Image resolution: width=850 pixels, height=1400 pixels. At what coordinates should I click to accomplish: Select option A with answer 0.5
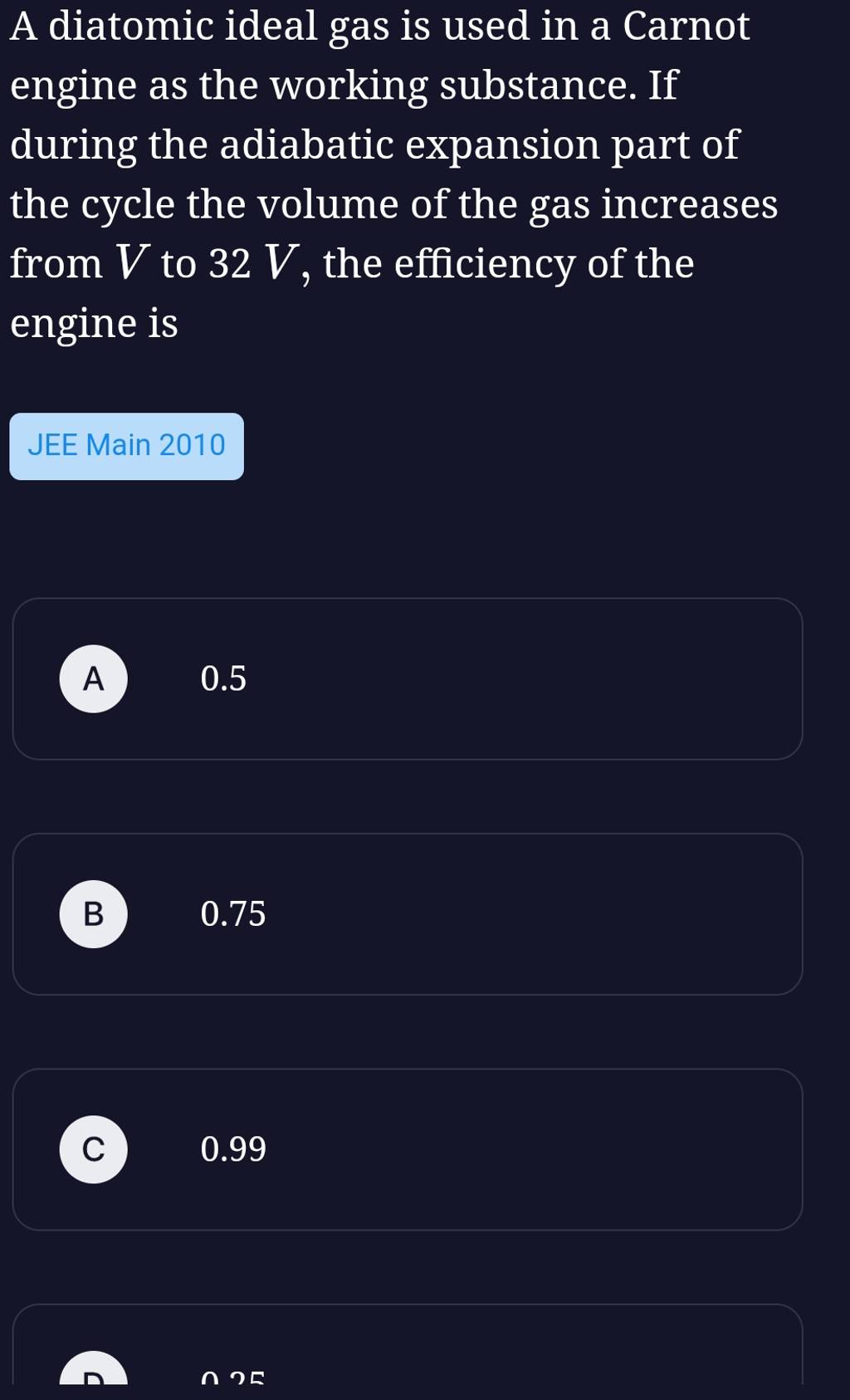tap(407, 678)
